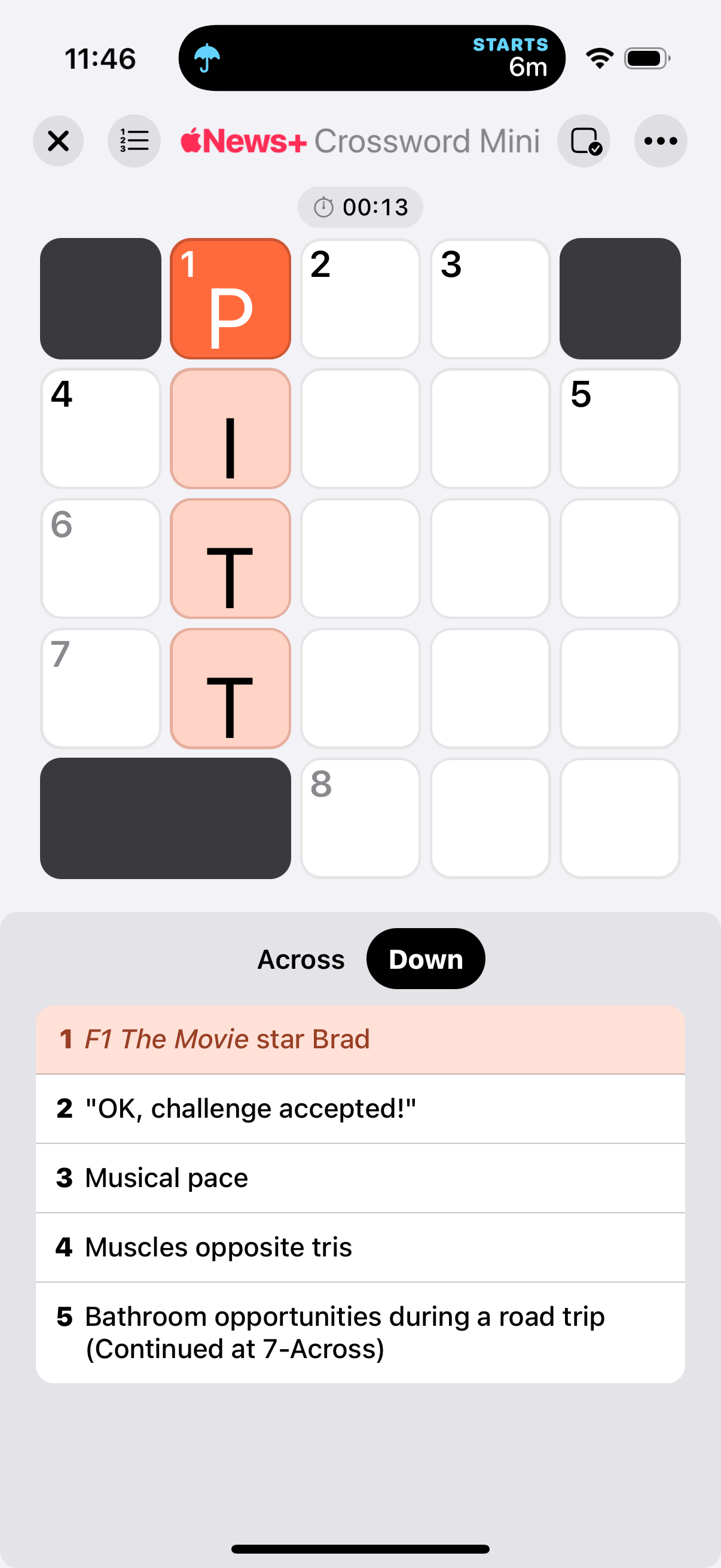Select the grid cell numbered 2
The height and width of the screenshot is (1568, 721).
[x=360, y=299]
